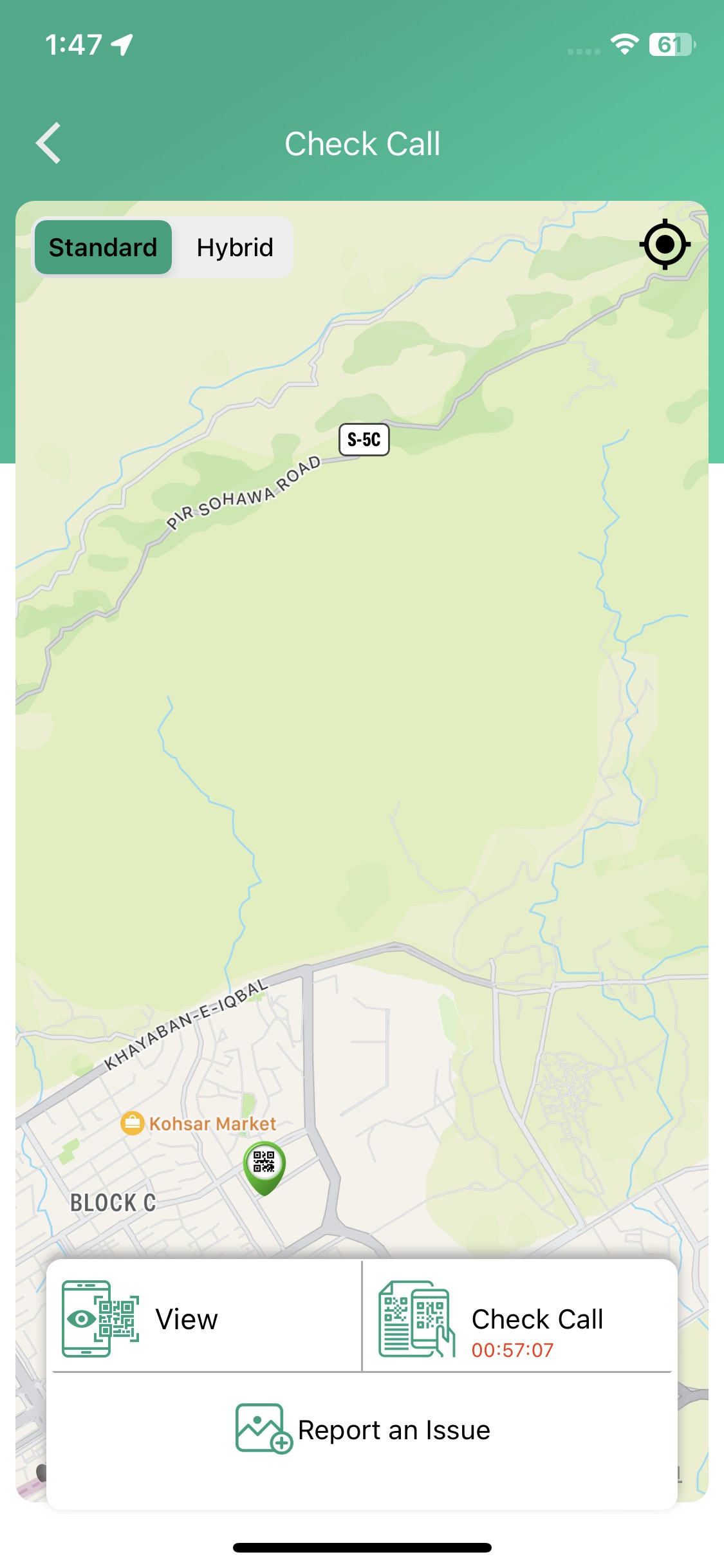
Task: Open the Kohsar Market place label
Action: coord(200,1124)
